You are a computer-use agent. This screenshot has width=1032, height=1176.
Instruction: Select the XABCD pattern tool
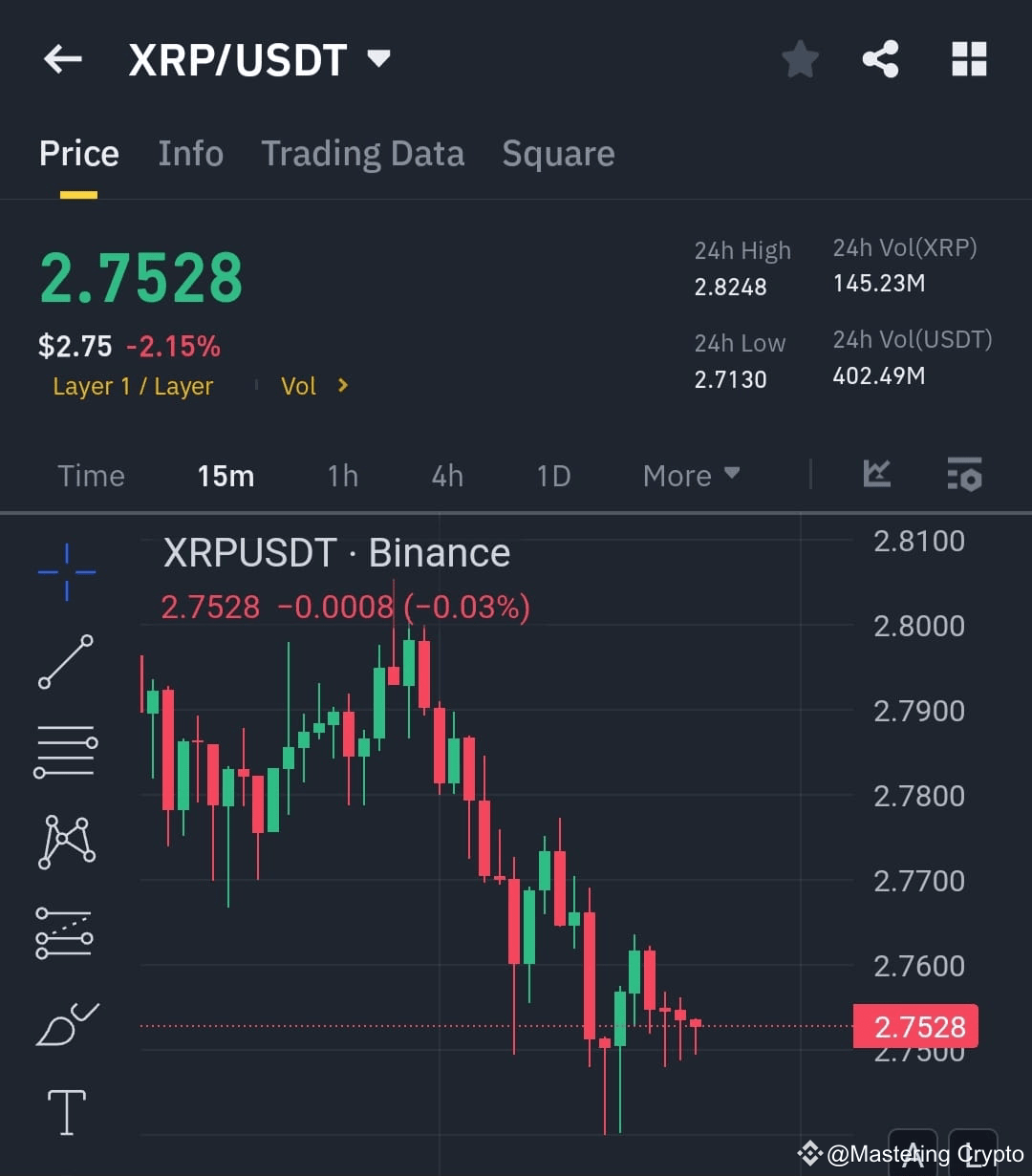(66, 841)
